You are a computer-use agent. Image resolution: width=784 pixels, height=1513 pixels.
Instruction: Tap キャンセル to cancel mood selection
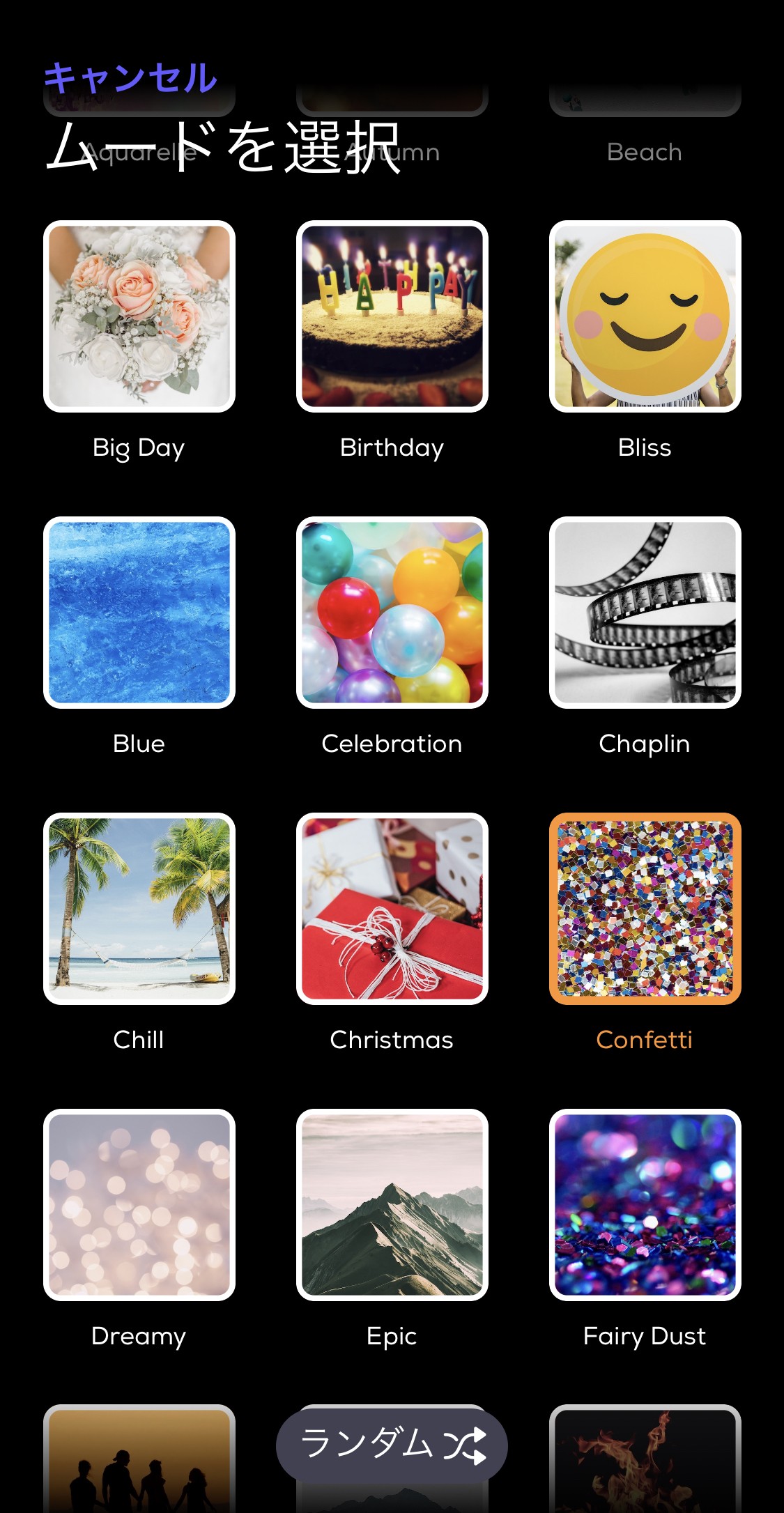[x=130, y=77]
